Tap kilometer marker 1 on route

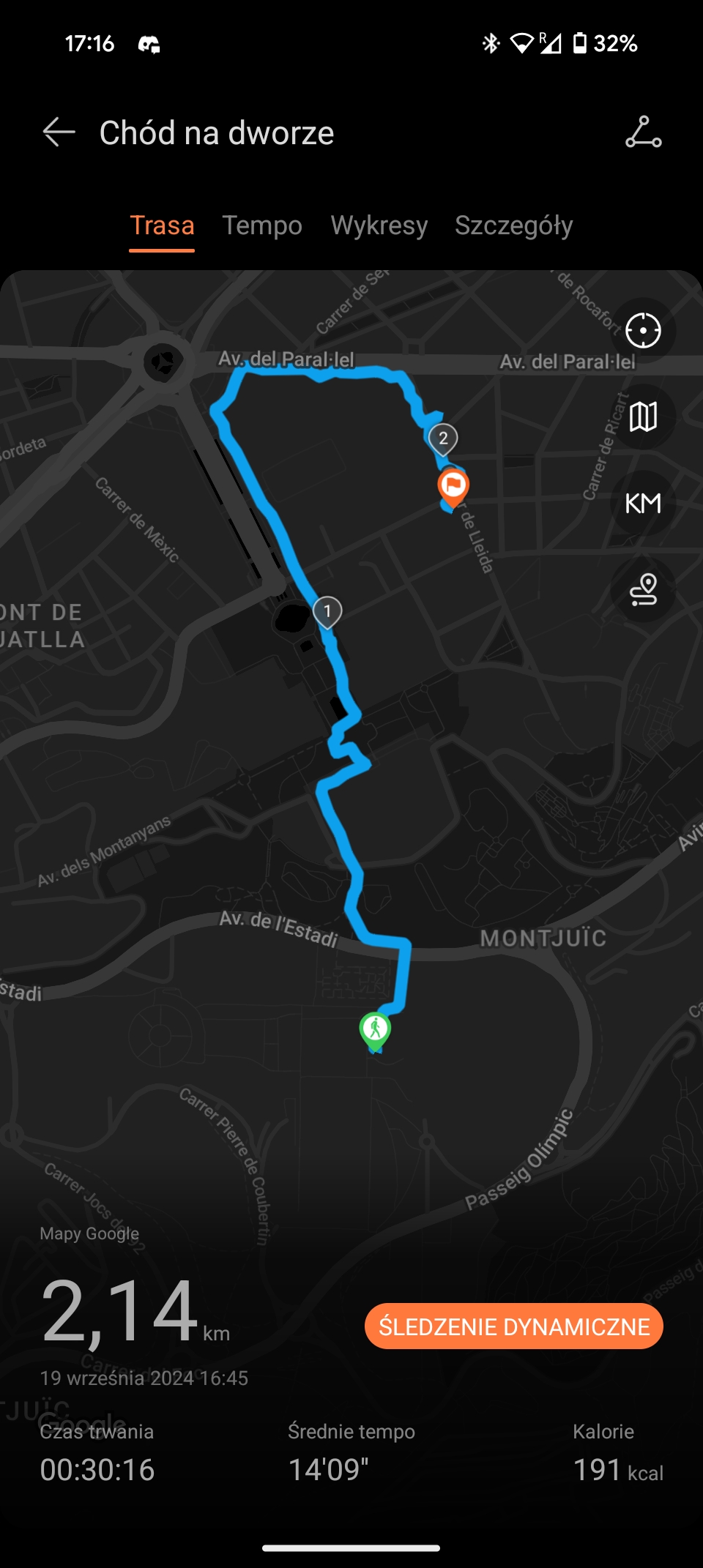(327, 613)
